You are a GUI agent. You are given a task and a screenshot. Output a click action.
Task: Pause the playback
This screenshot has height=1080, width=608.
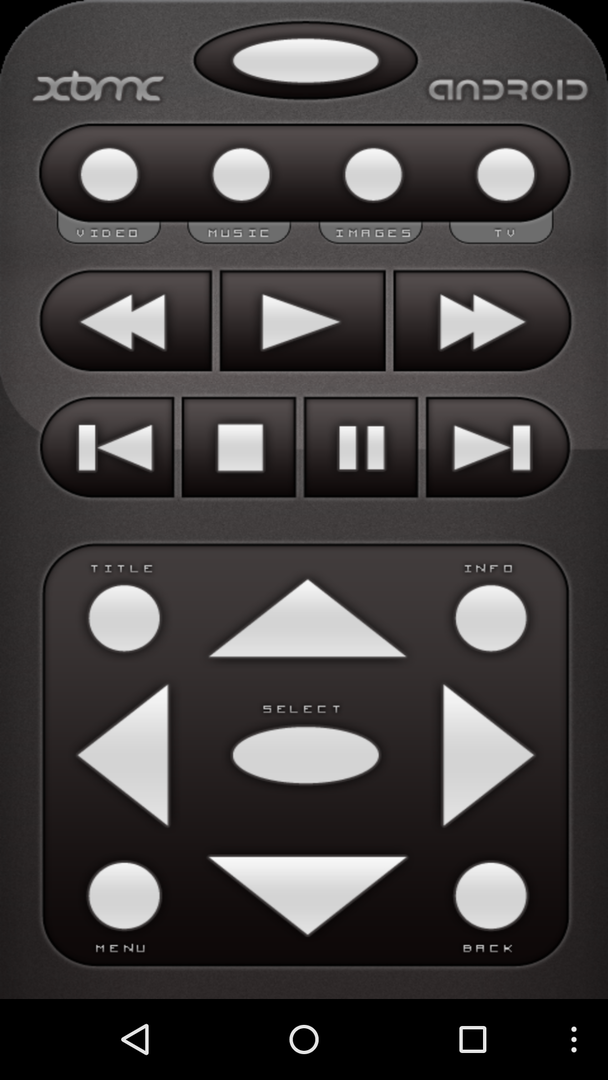(x=361, y=448)
